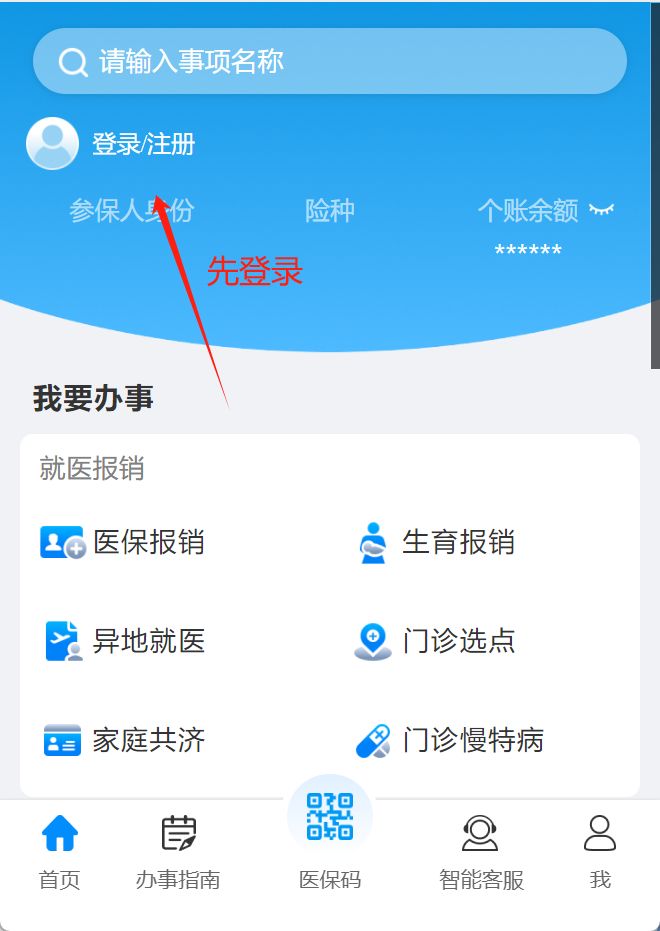The image size is (660, 931).
Task: Open 生育报销 service
Action: (436, 542)
